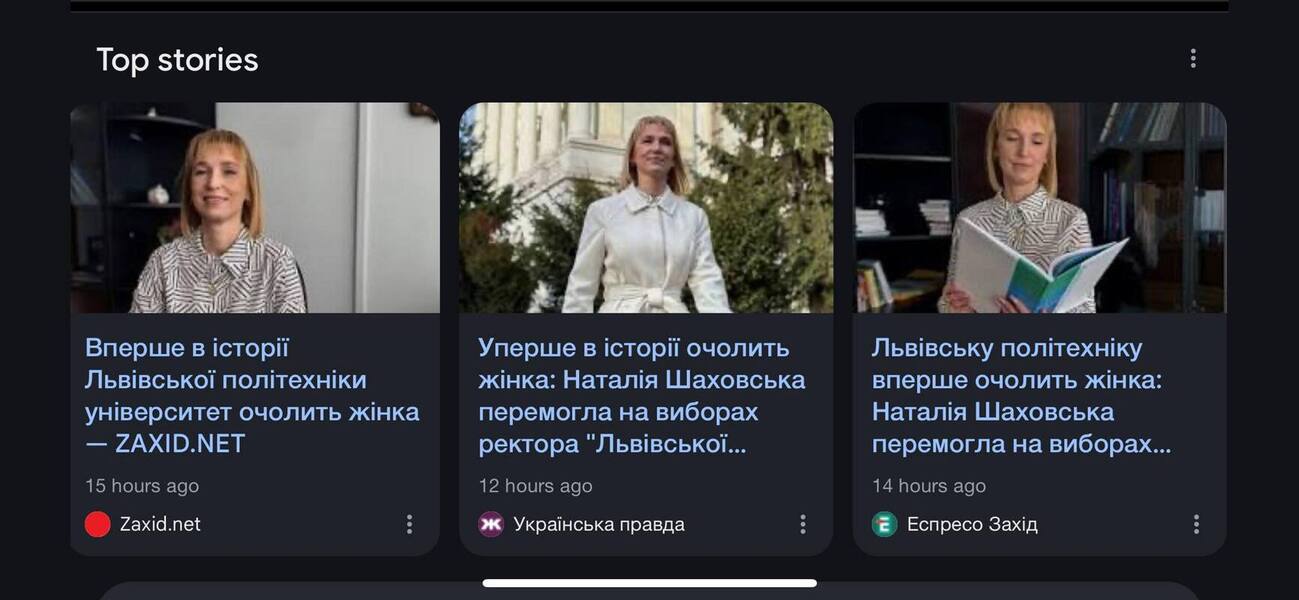Show more options for the Zaxid.net story

(409, 524)
